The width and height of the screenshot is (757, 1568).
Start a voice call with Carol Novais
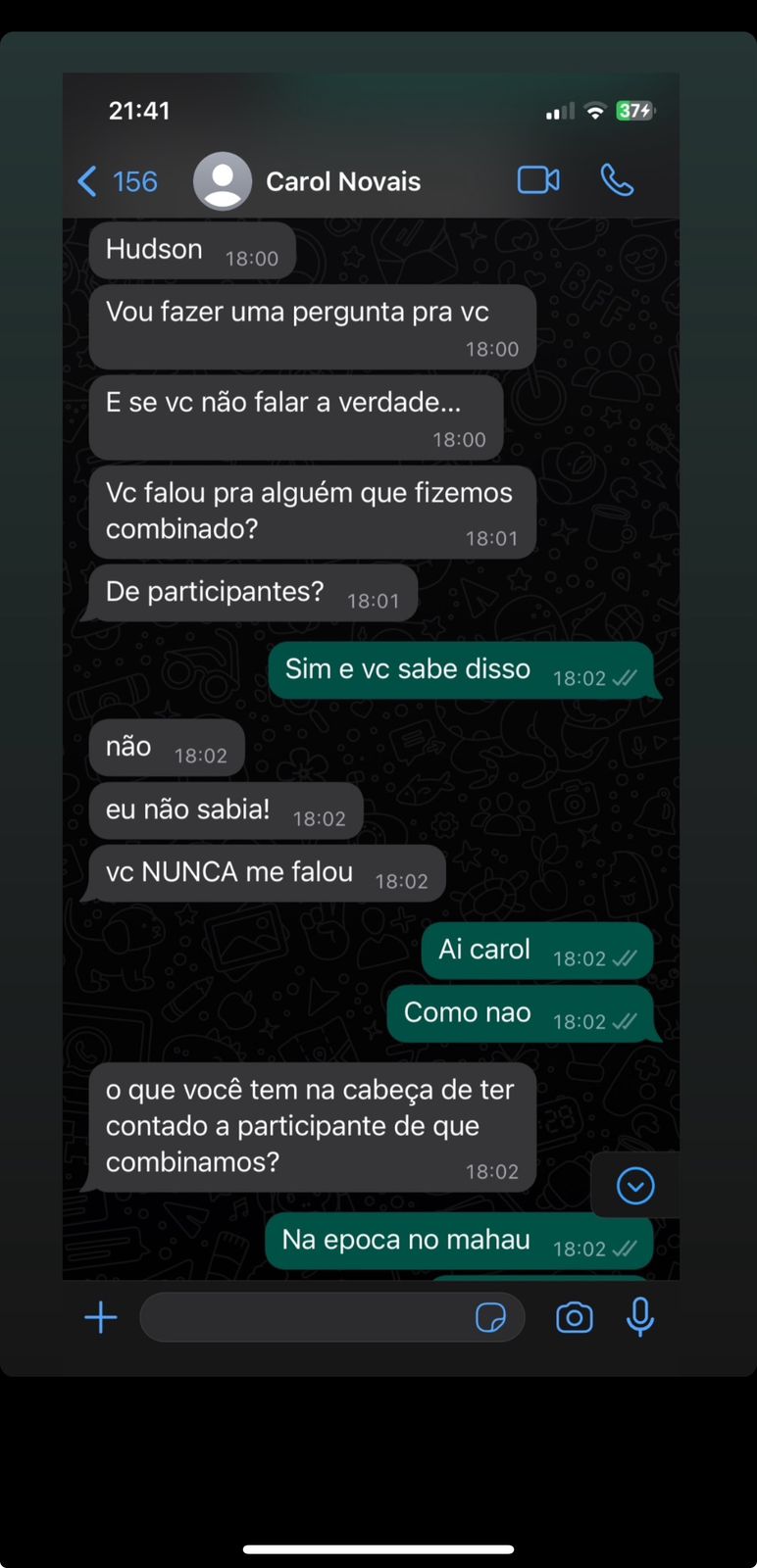(617, 180)
